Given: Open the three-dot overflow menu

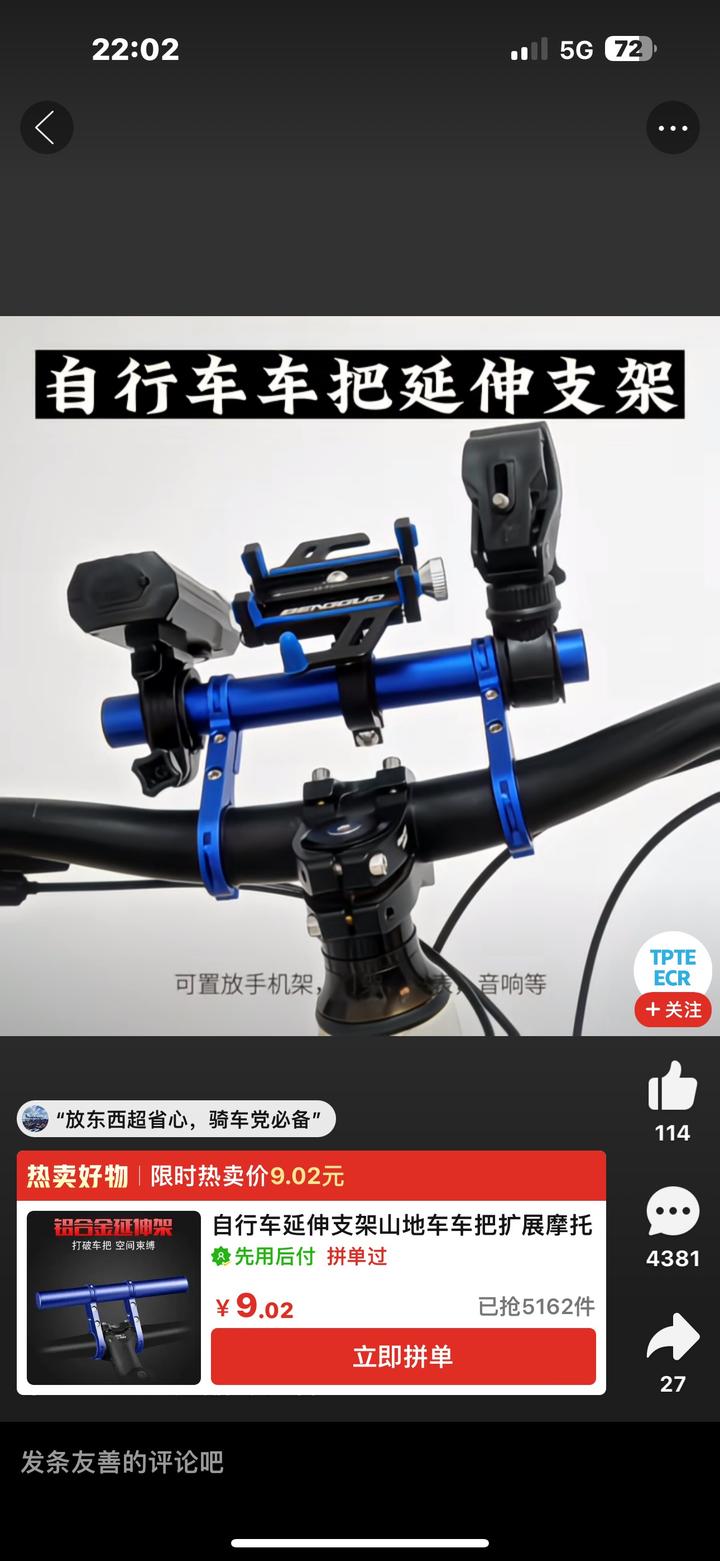Looking at the screenshot, I should 672,128.
